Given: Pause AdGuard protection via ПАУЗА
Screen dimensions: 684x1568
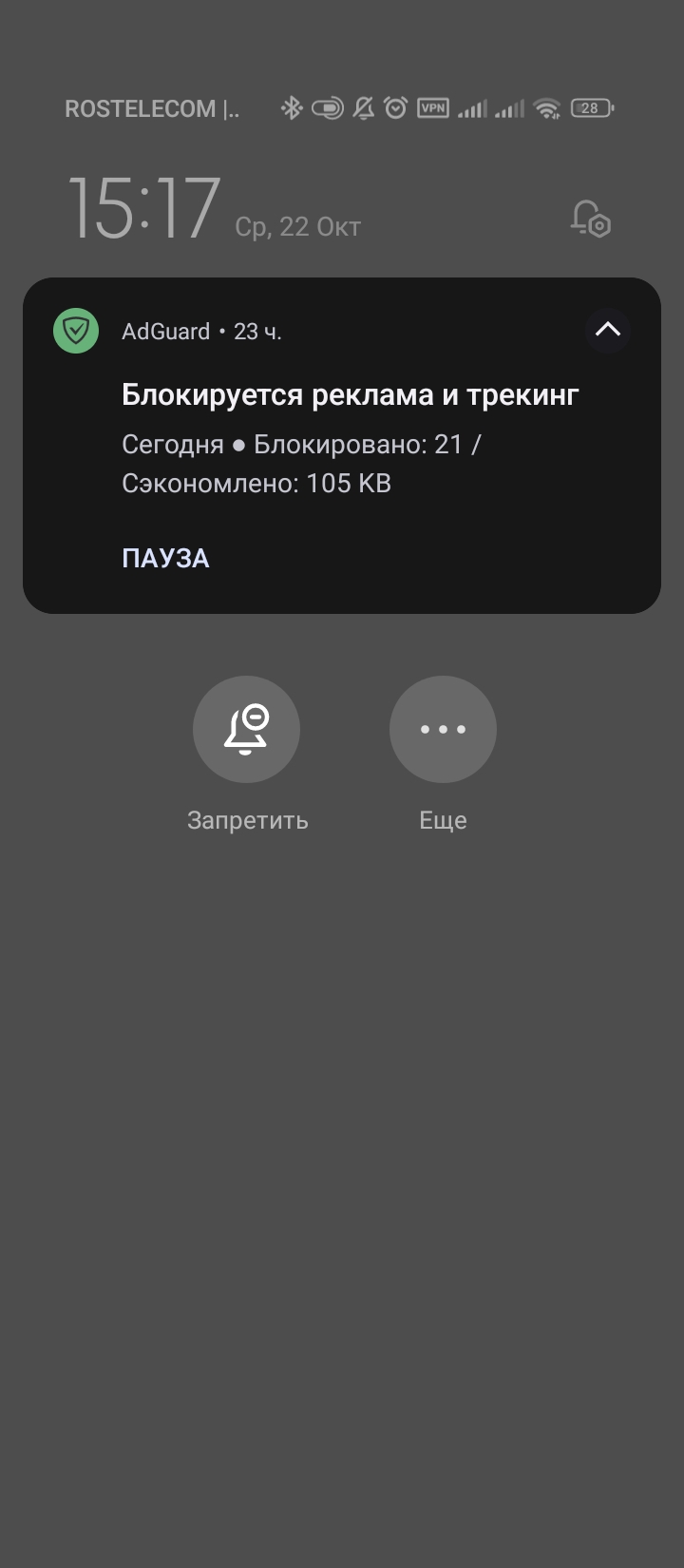Looking at the screenshot, I should [165, 558].
